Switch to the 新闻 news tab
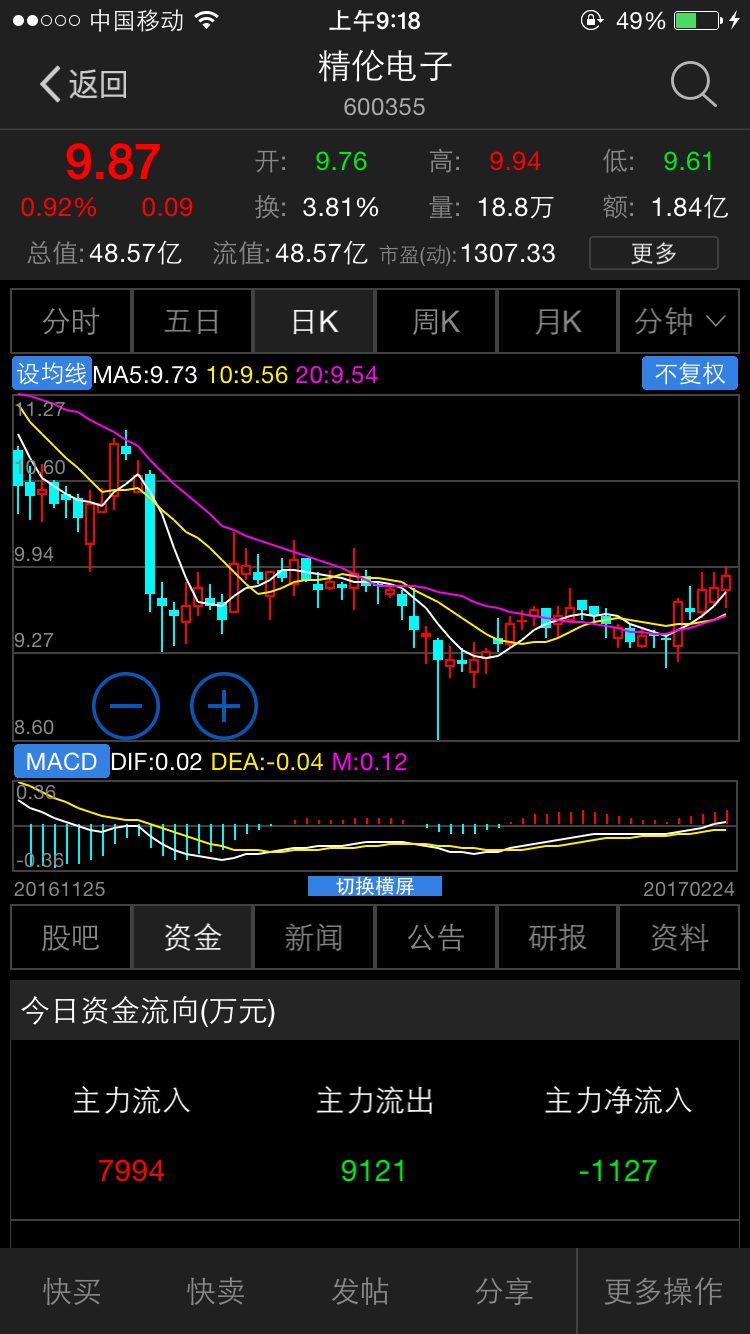The width and height of the screenshot is (750, 1334). [314, 937]
